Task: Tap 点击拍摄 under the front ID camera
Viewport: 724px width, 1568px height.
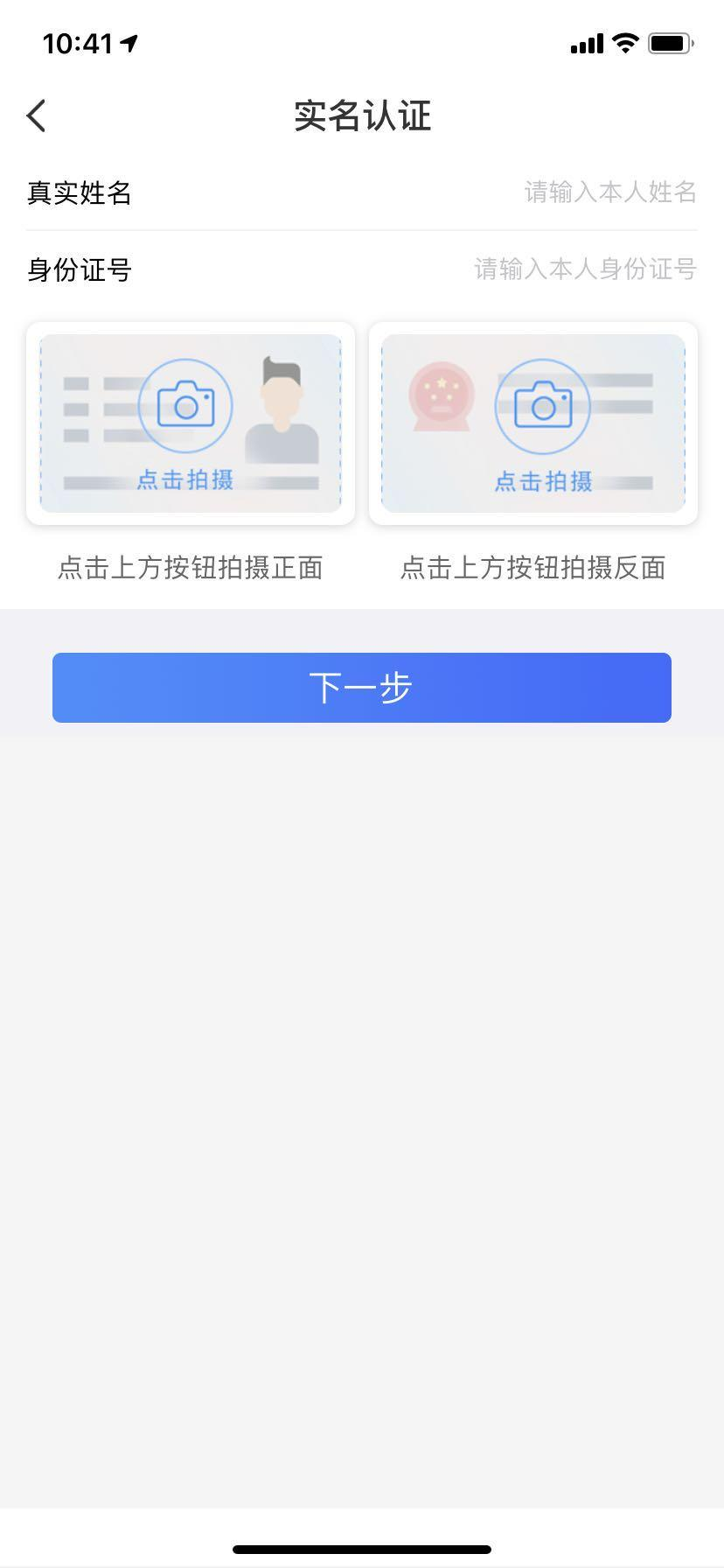Action: (184, 479)
